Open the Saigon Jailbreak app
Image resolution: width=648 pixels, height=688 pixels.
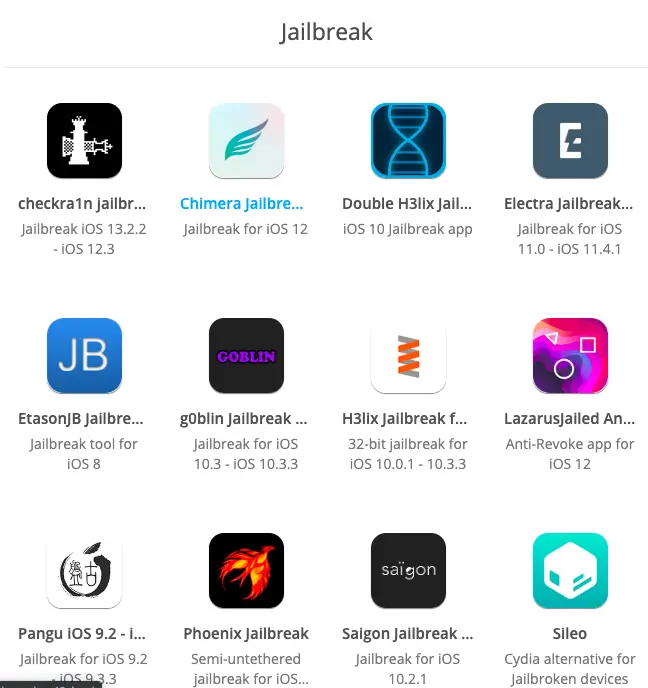coord(408,571)
